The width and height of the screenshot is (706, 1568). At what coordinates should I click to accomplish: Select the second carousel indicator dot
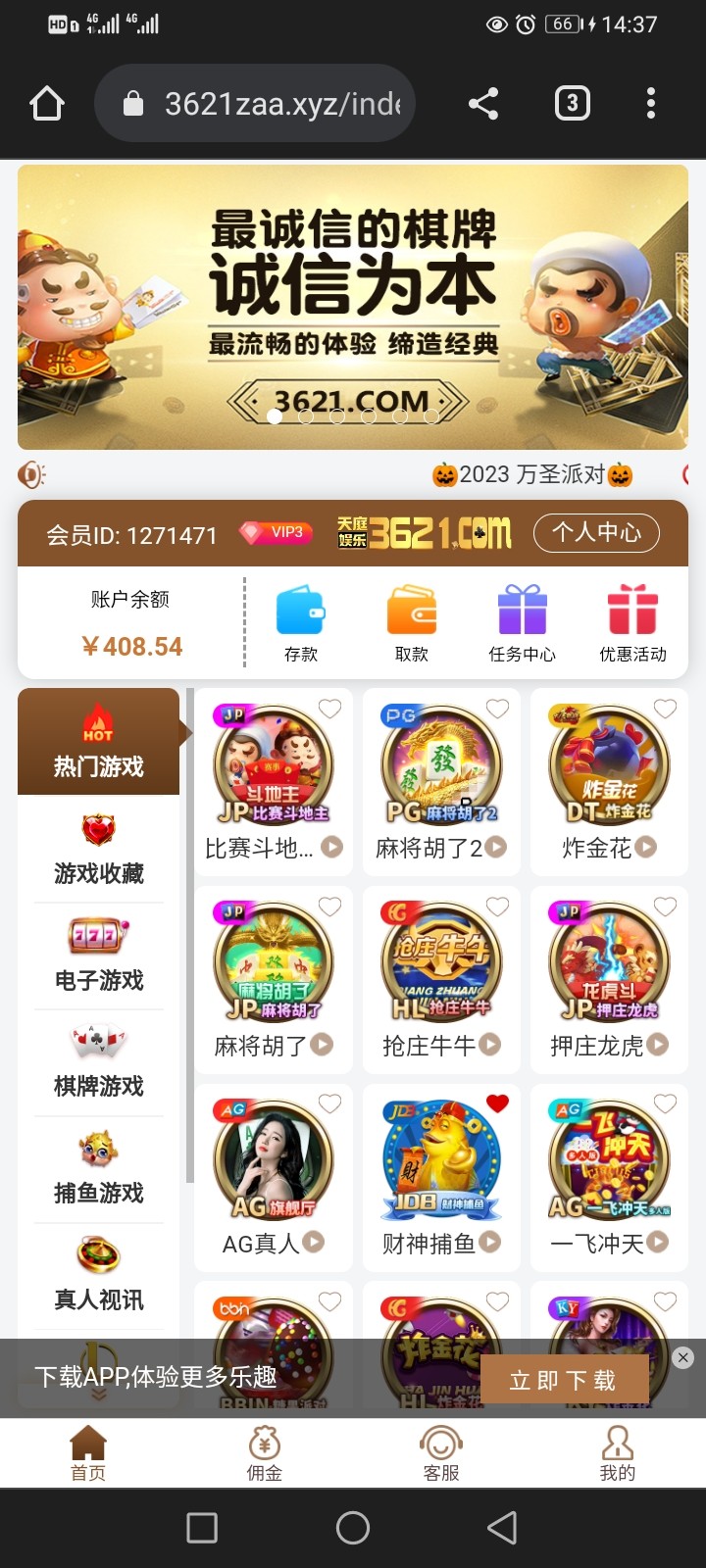306,416
